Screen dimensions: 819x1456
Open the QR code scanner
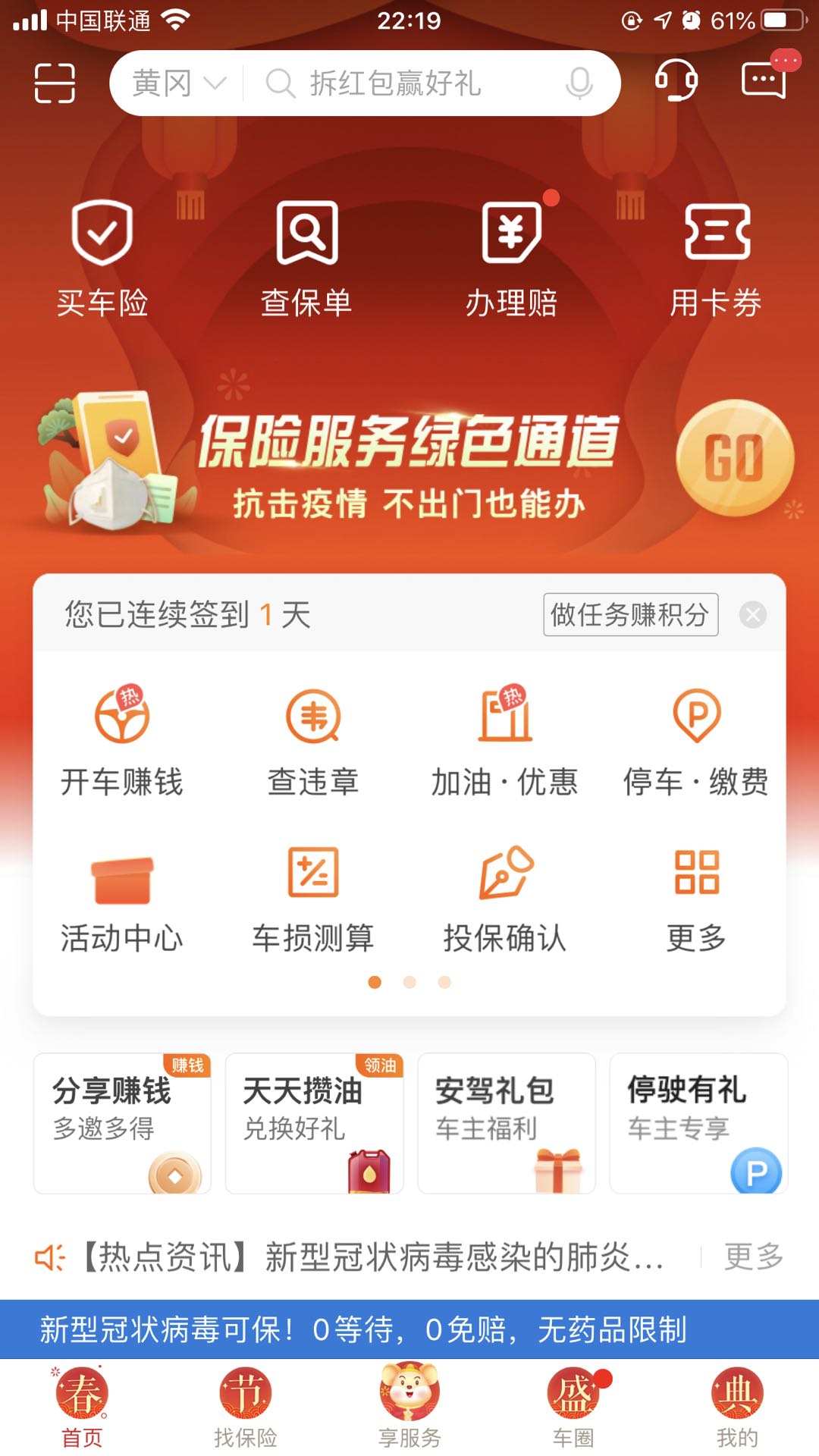pos(55,83)
